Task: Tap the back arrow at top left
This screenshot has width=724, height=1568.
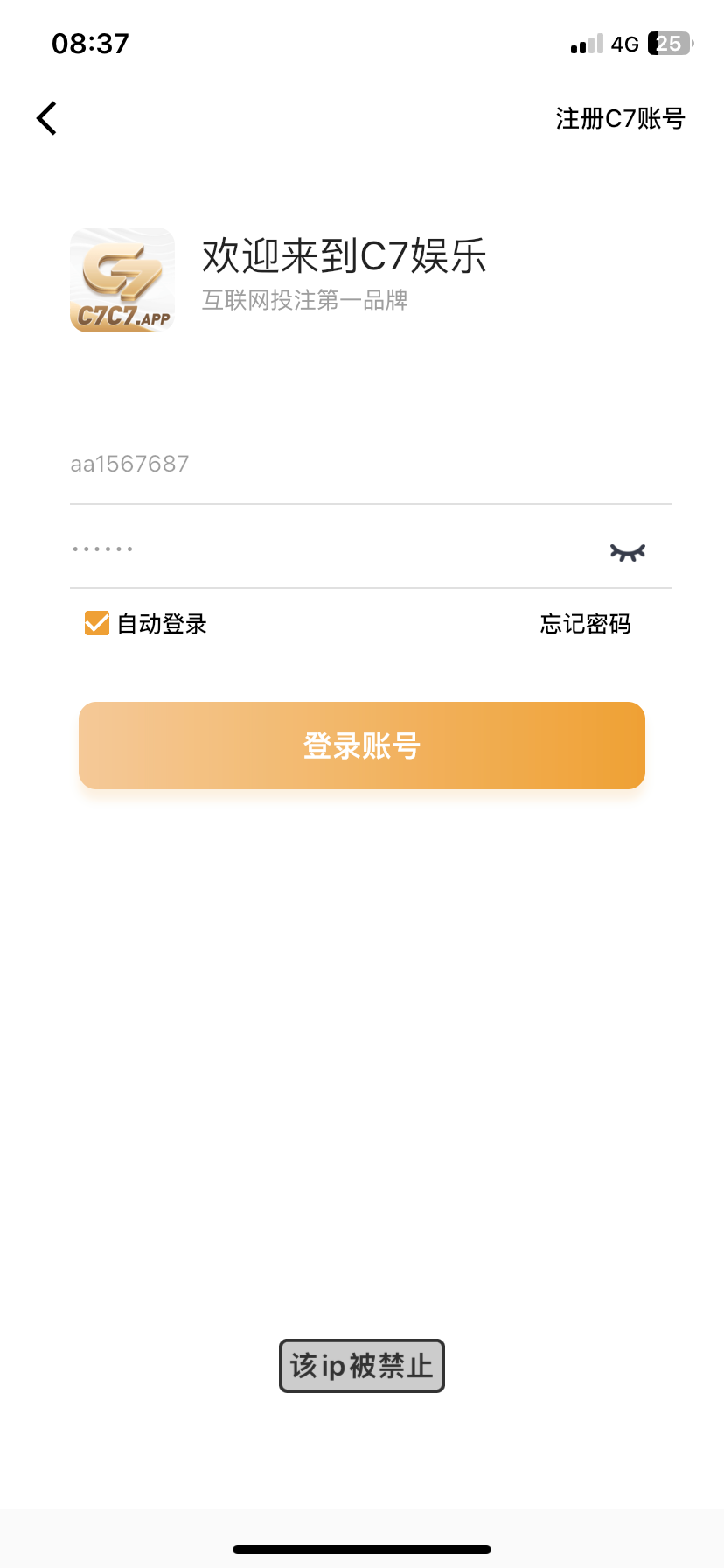Action: point(45,117)
